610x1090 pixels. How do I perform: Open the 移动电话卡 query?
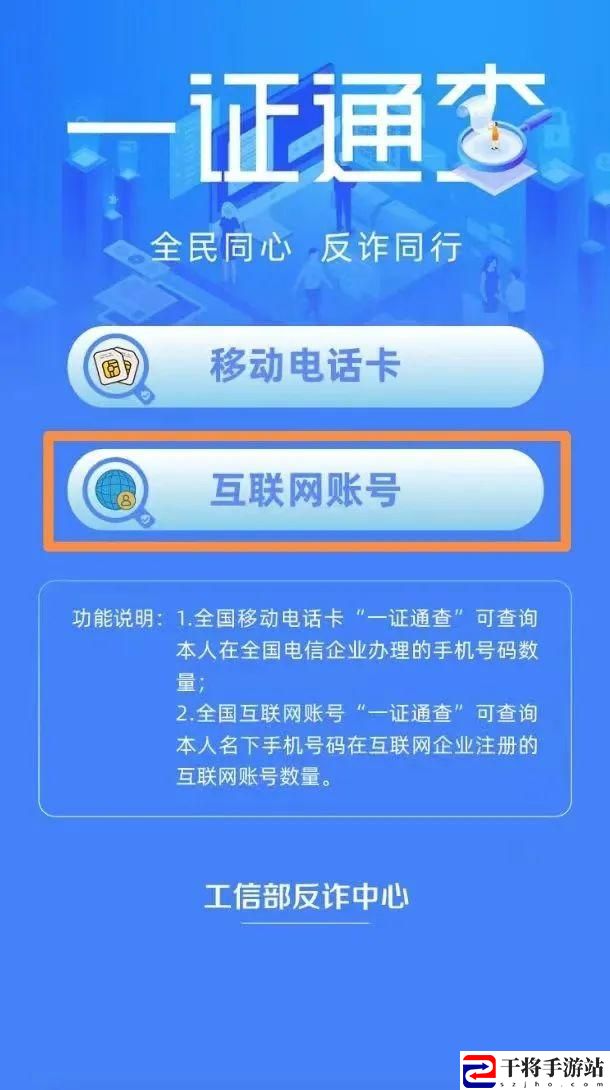305,366
